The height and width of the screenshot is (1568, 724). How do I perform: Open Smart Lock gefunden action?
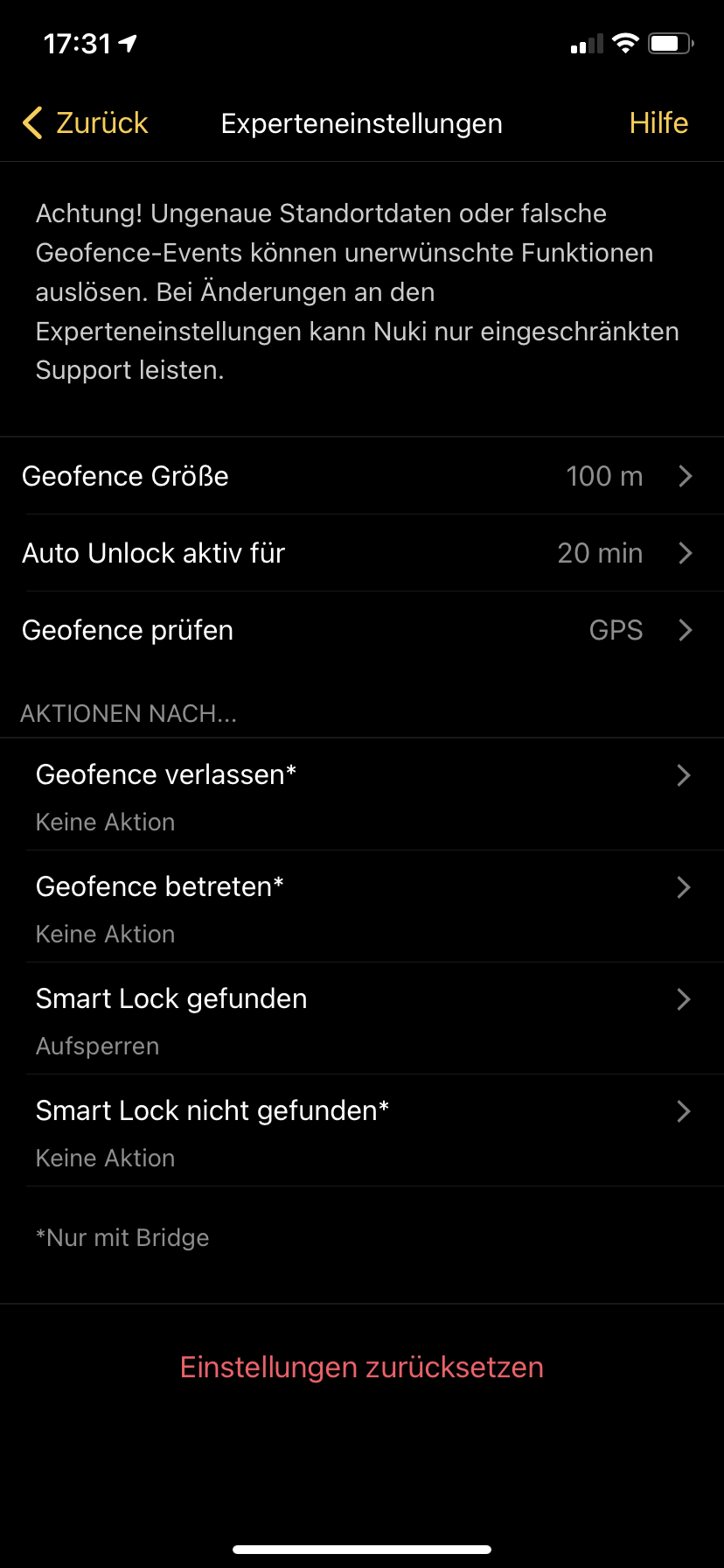coord(362,1018)
